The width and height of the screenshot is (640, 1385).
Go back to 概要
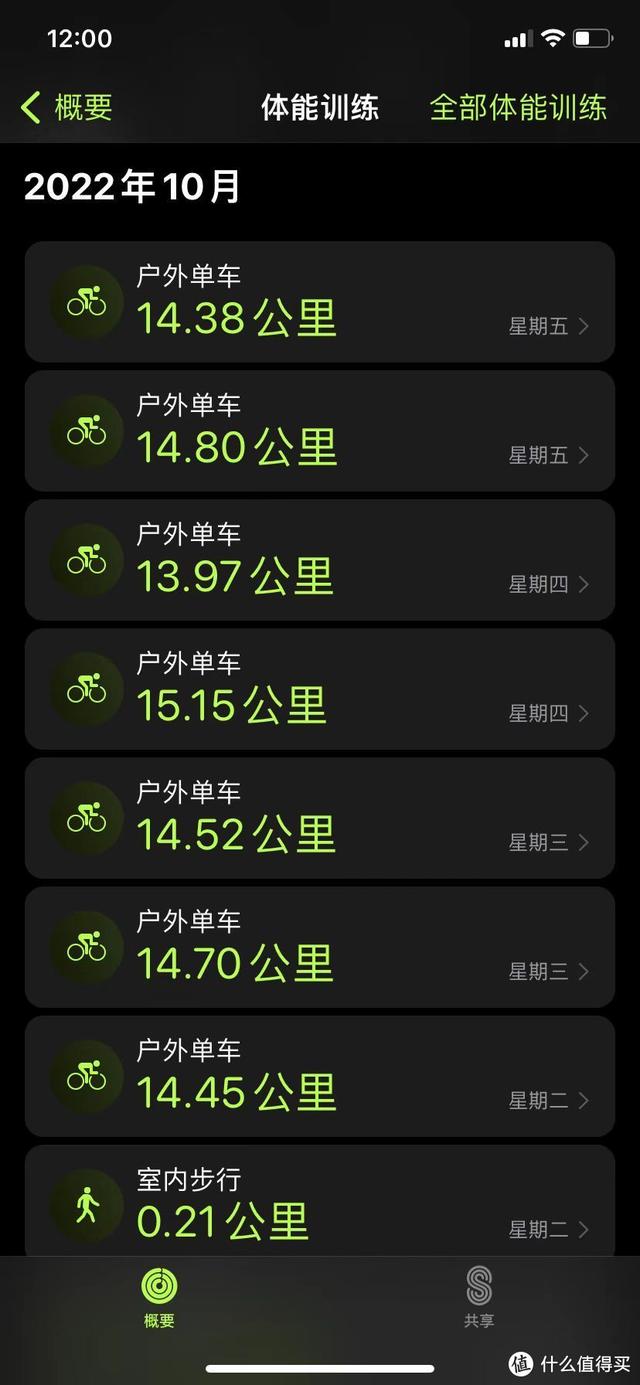66,108
